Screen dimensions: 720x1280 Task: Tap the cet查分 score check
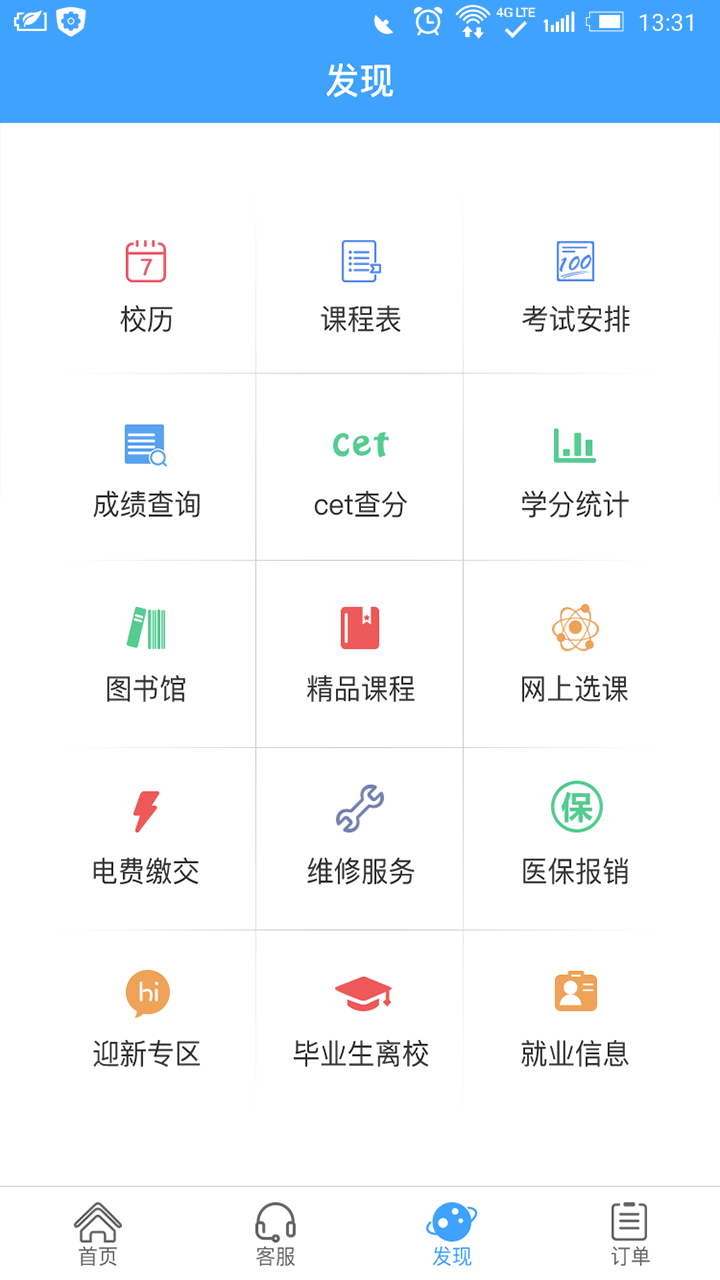pos(360,470)
